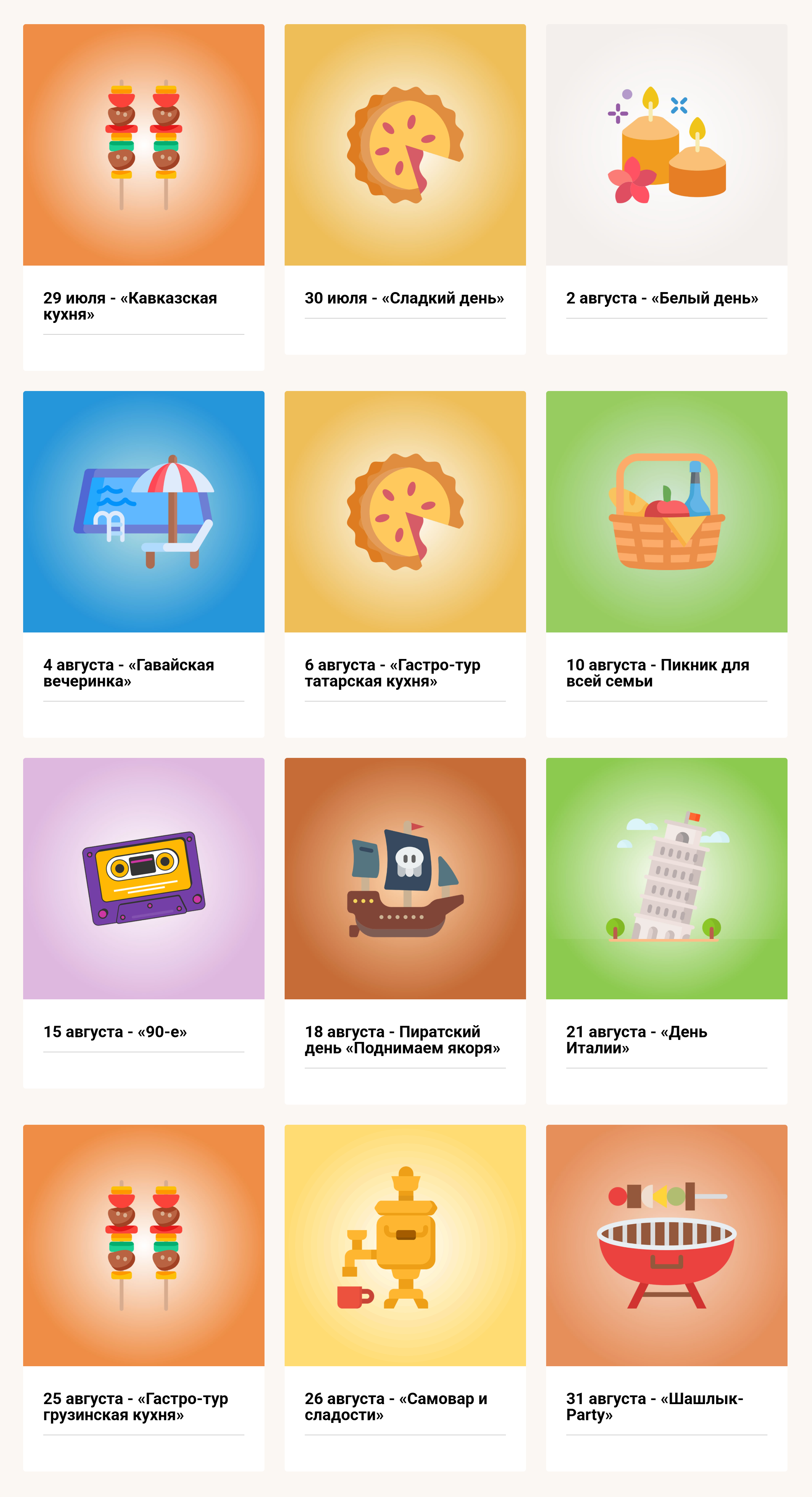Open the 2 августа «Белый день» card
Viewport: 812px width, 1497px height.
point(666,189)
